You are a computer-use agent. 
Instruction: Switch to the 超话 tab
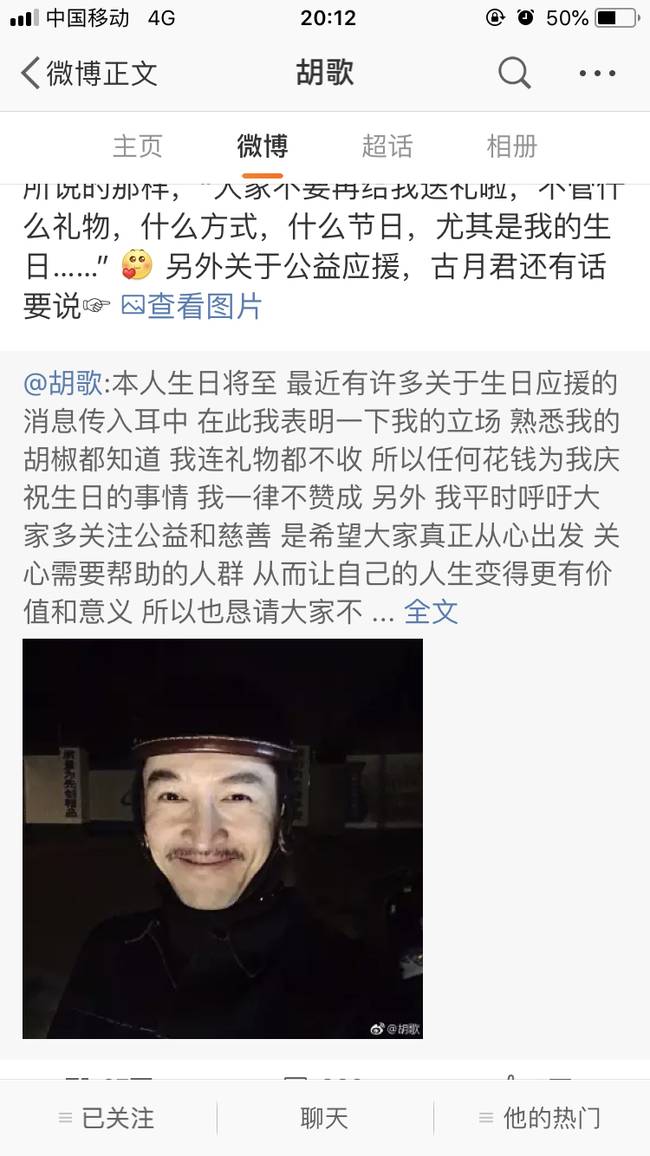(387, 146)
